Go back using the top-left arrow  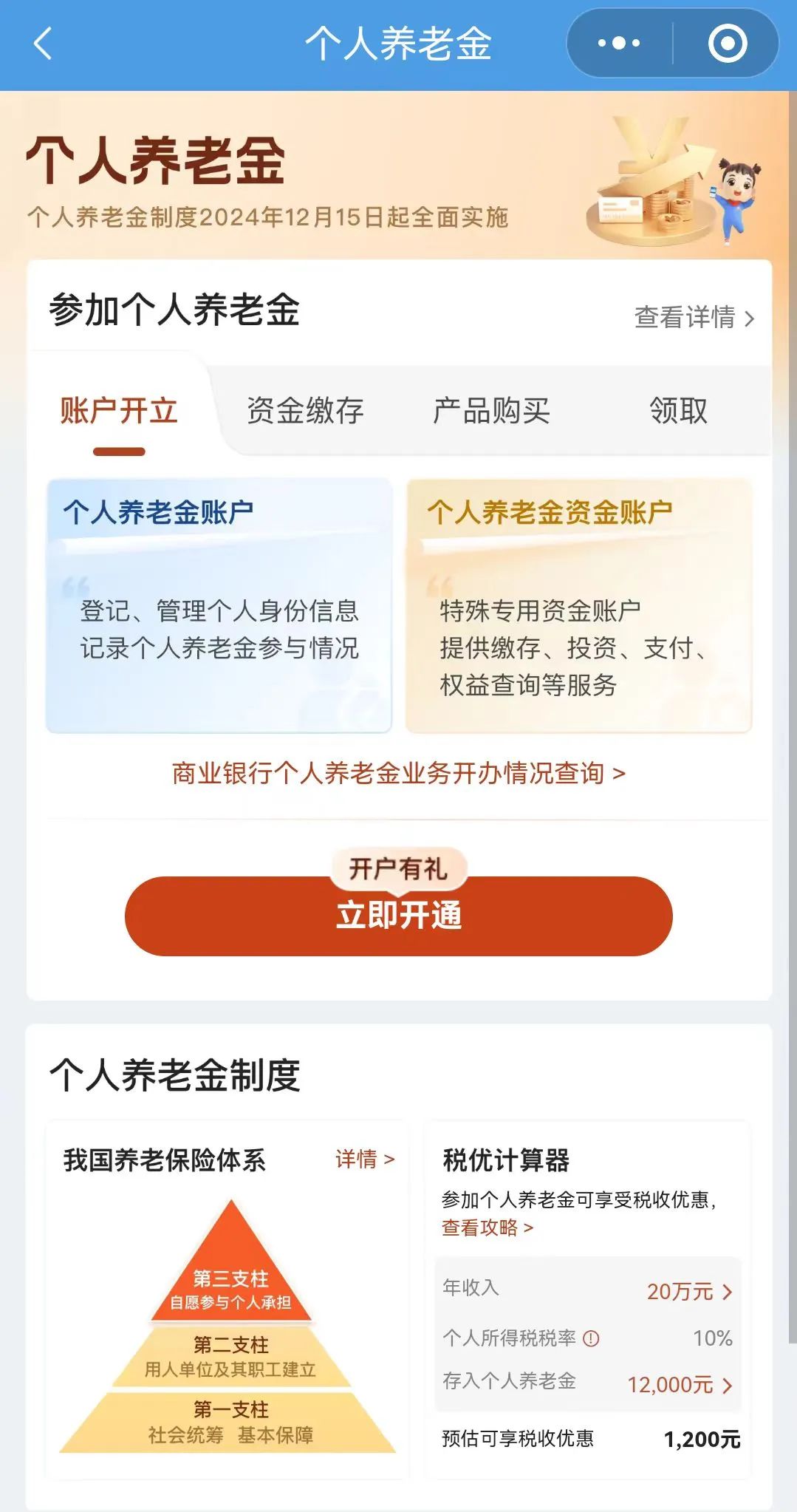pyautogui.click(x=43, y=43)
